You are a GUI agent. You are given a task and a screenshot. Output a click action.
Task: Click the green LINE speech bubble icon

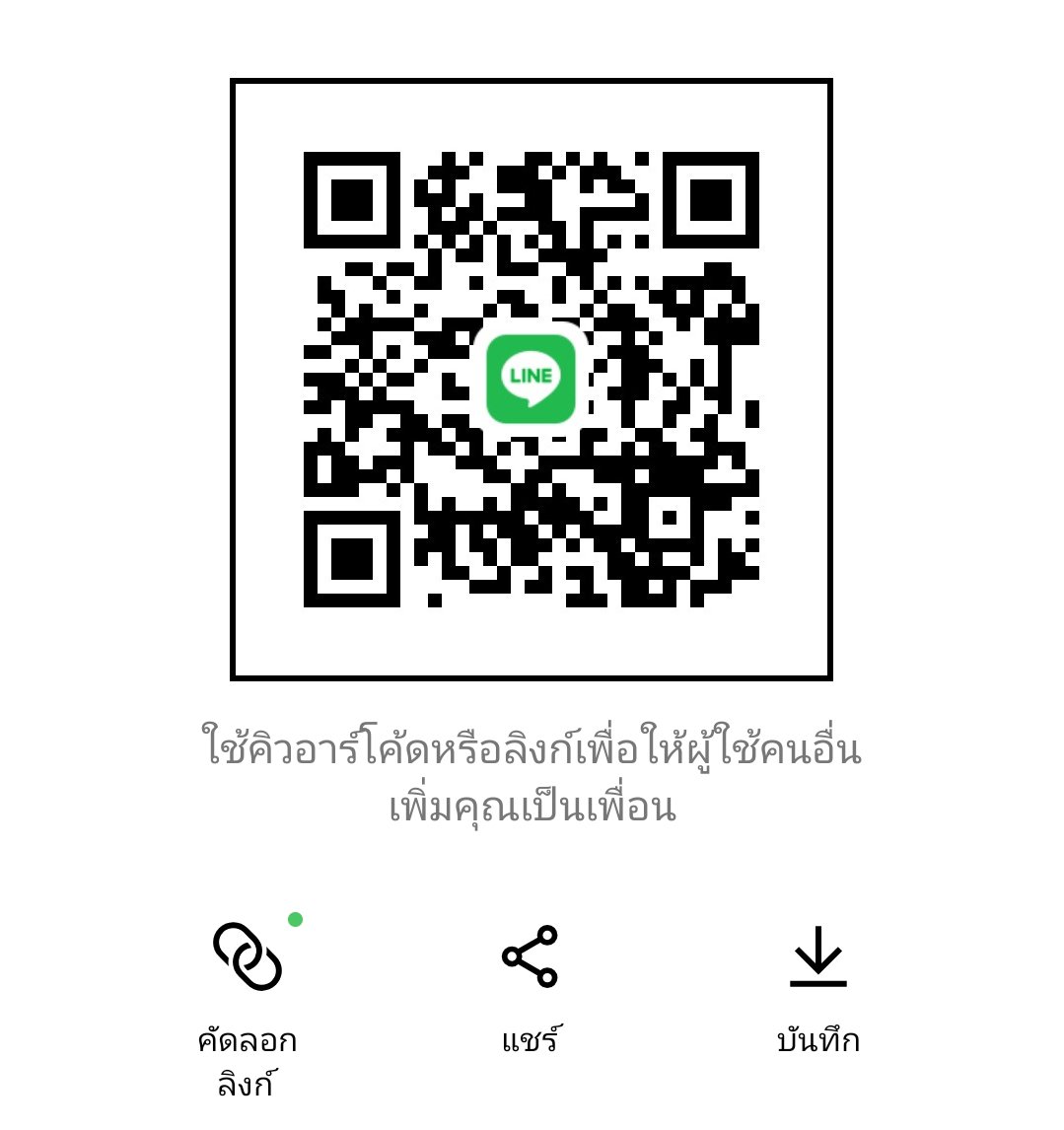[532, 380]
